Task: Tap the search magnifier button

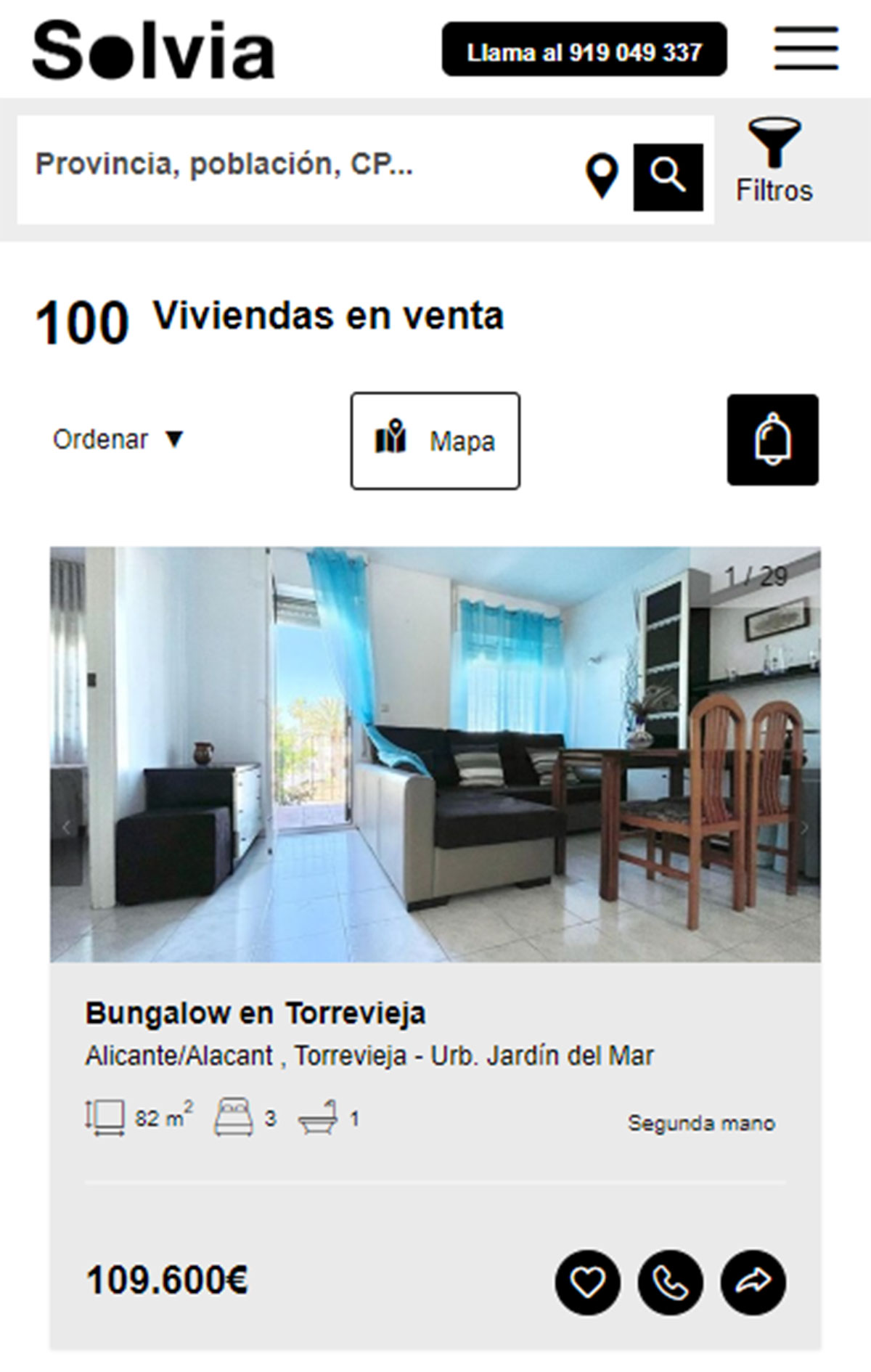Action: coord(668,176)
